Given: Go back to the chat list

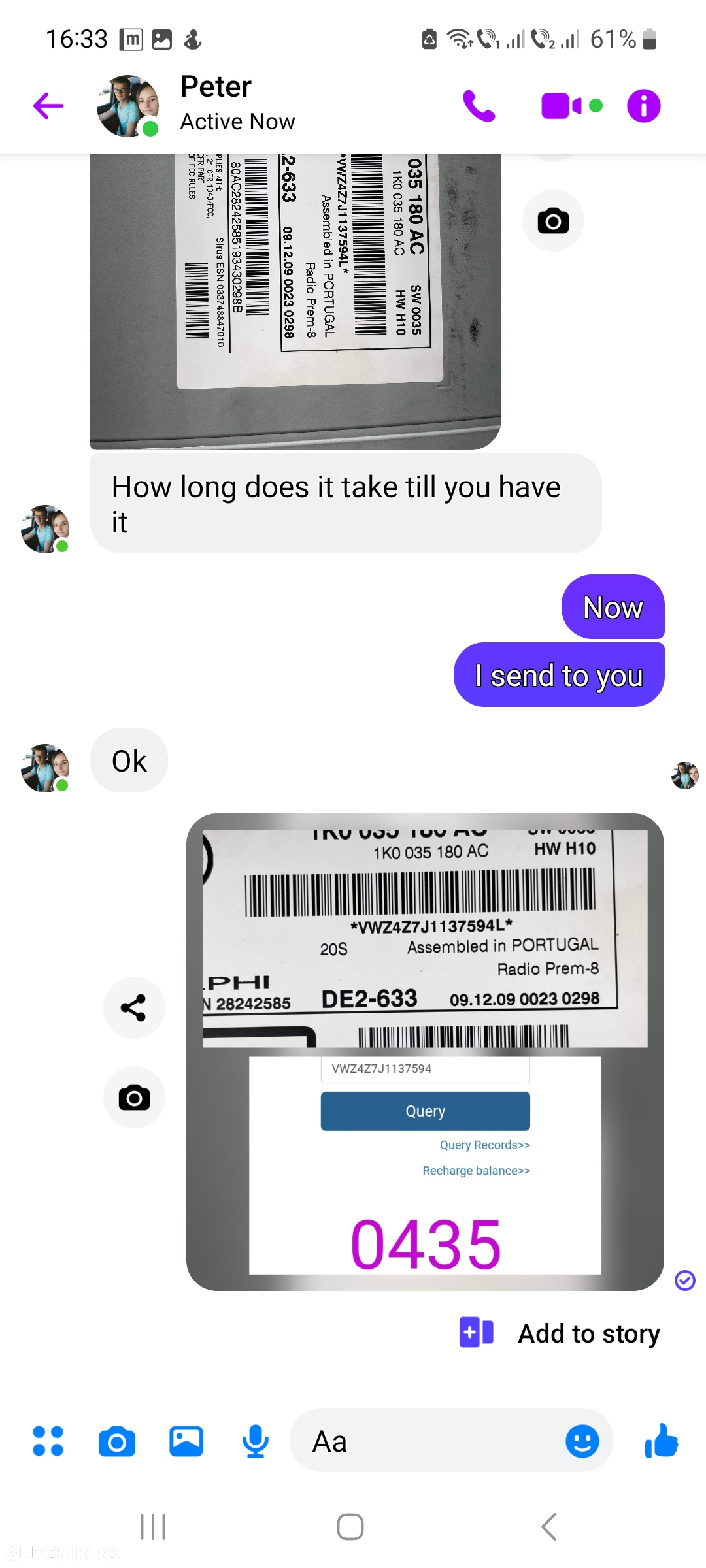Looking at the screenshot, I should pos(48,106).
